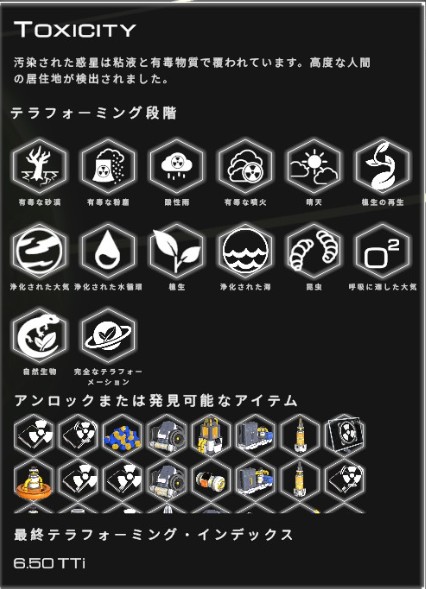
Task: Open the 植生 leaves stage icon
Action: click(x=177, y=251)
